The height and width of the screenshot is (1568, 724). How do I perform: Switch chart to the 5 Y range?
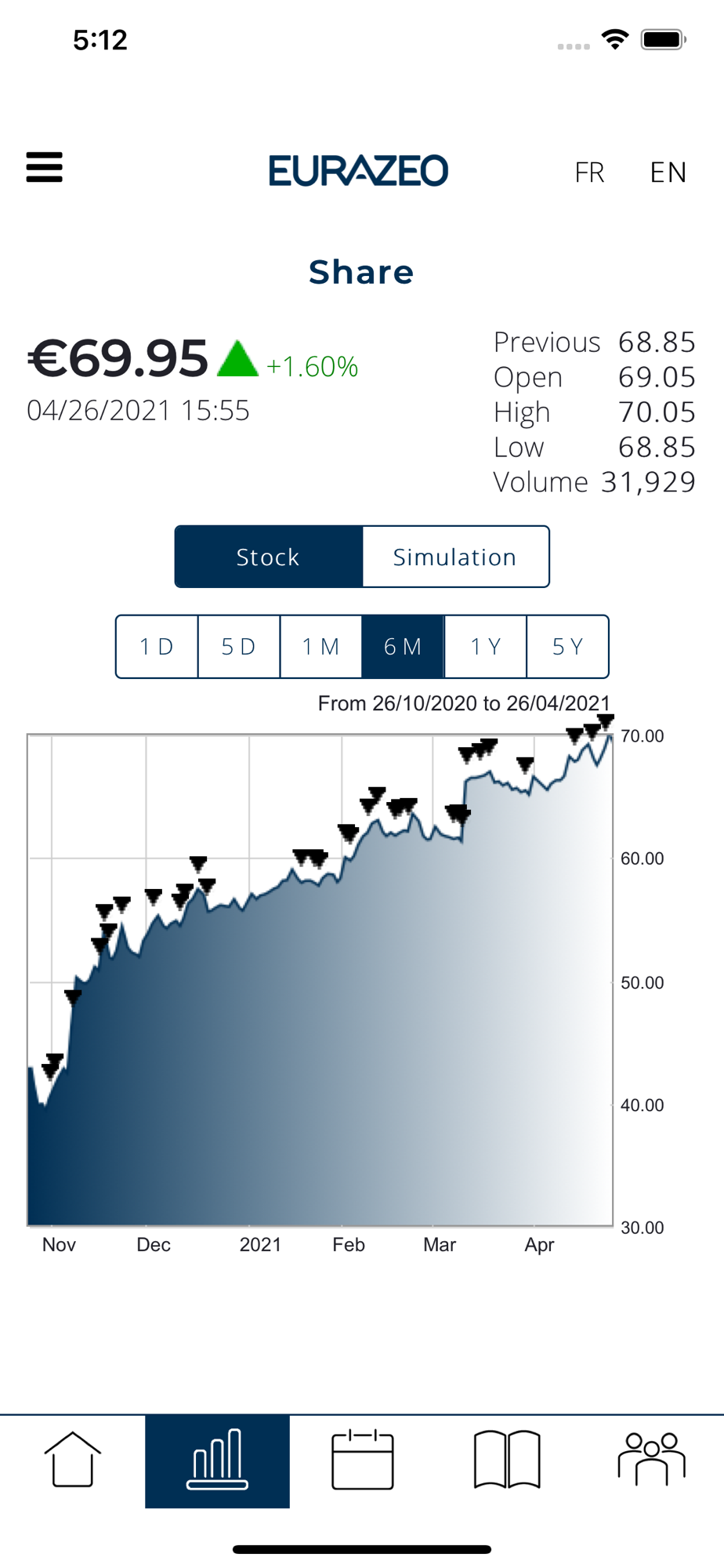pyautogui.click(x=568, y=647)
